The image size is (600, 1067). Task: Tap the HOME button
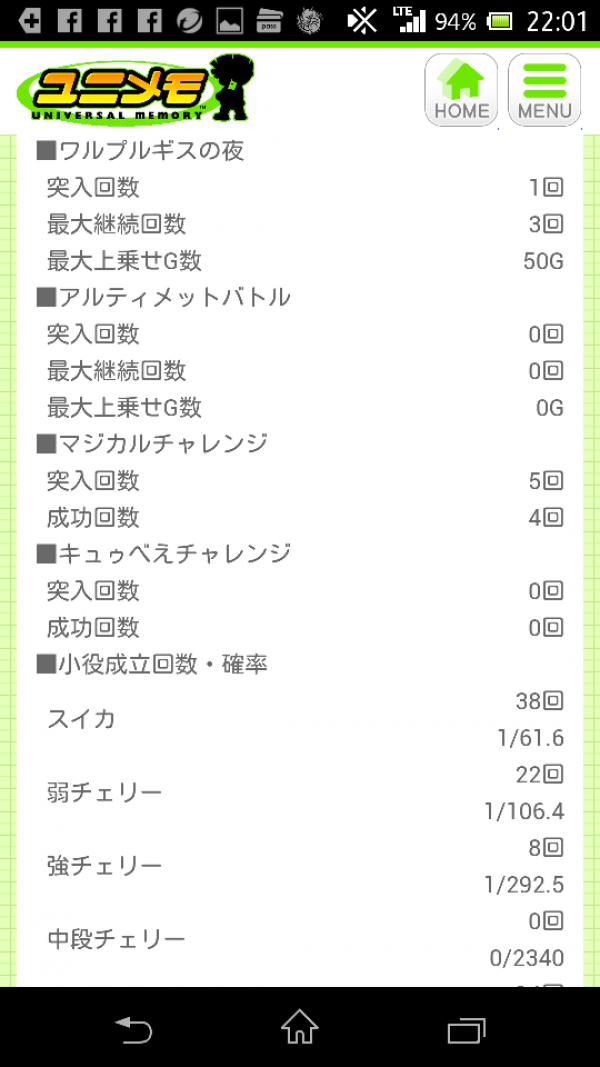(x=461, y=90)
